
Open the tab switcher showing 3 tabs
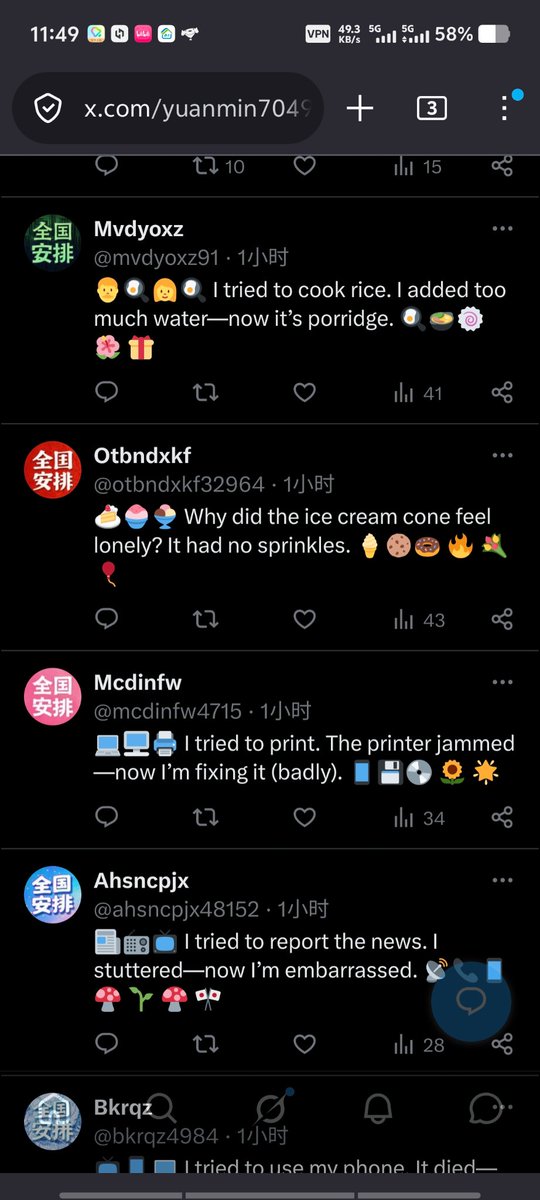pyautogui.click(x=431, y=109)
